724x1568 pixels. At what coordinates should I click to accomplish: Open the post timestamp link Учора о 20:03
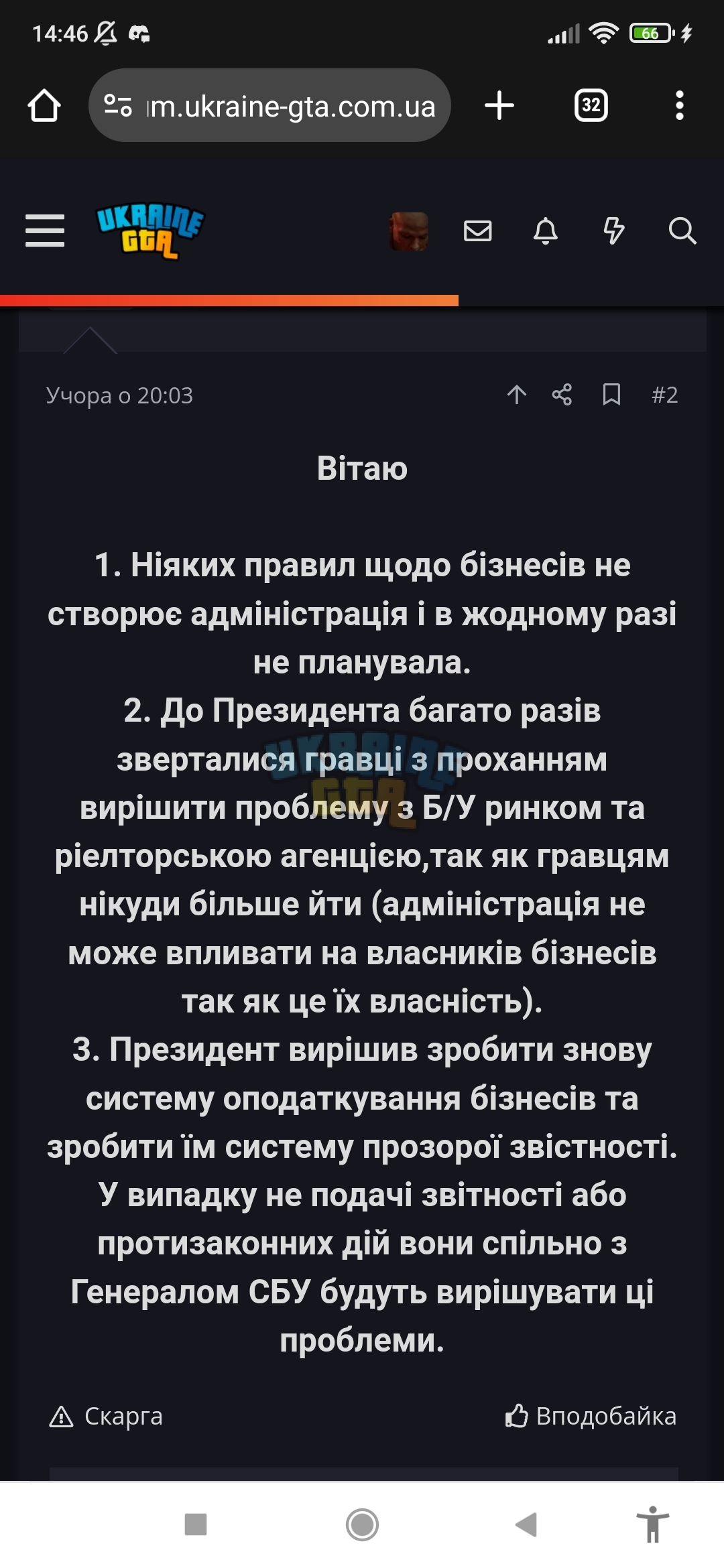[119, 395]
